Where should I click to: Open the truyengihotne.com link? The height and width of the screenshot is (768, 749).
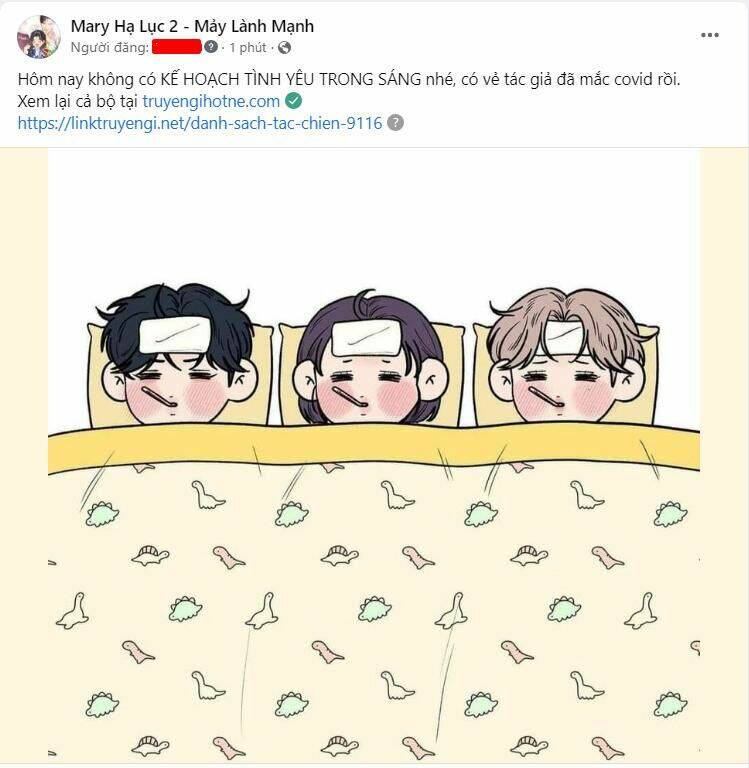pyautogui.click(x=211, y=101)
